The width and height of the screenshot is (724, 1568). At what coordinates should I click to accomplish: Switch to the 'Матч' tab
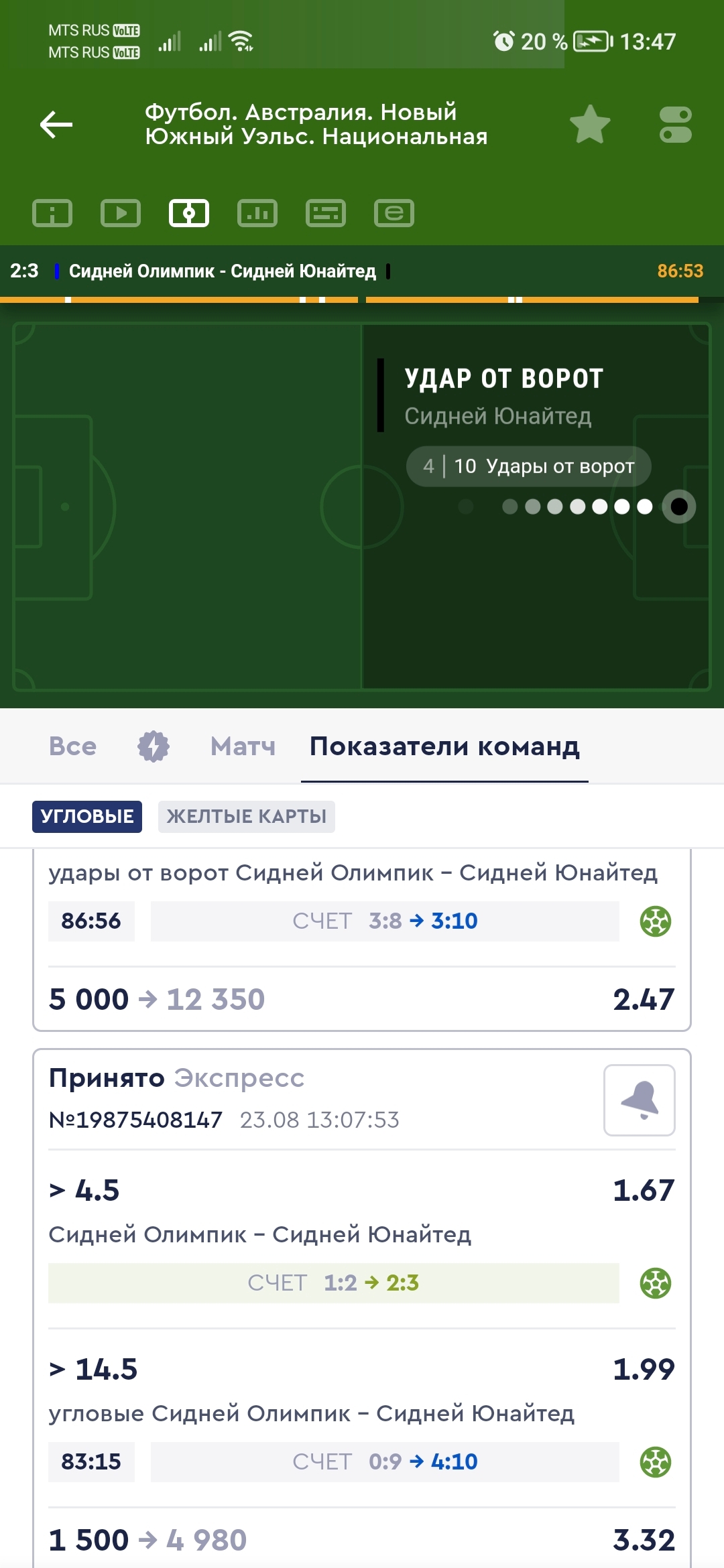coord(243,746)
